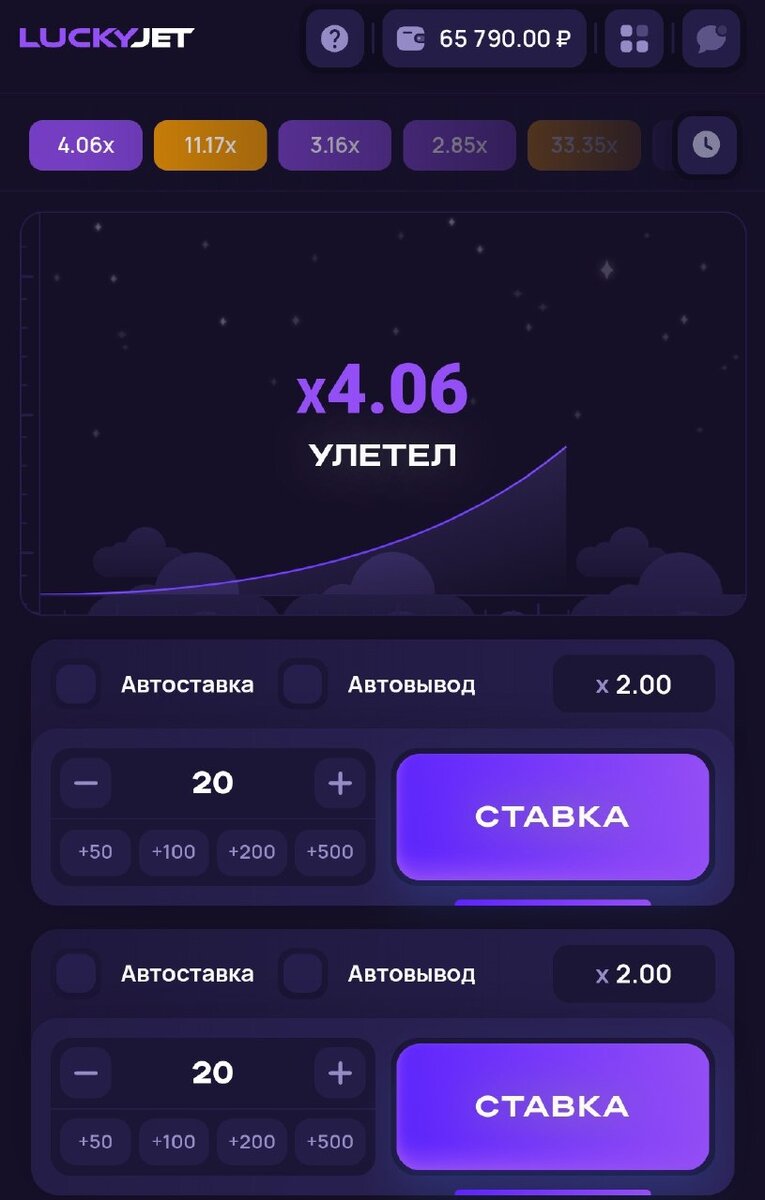
Task: Increase bet with plus icon in second panel
Action: tap(339, 1071)
